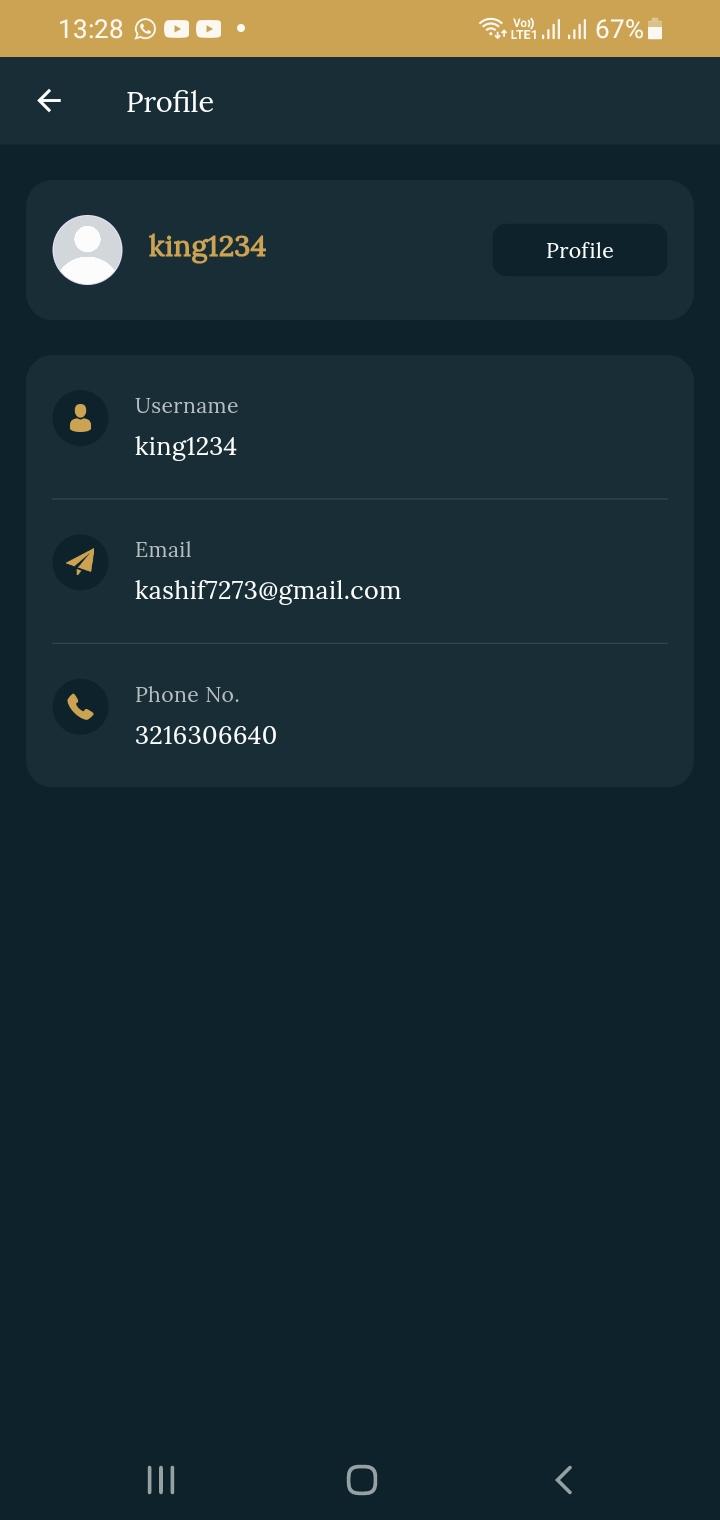Open the Username row

[x=359, y=427]
